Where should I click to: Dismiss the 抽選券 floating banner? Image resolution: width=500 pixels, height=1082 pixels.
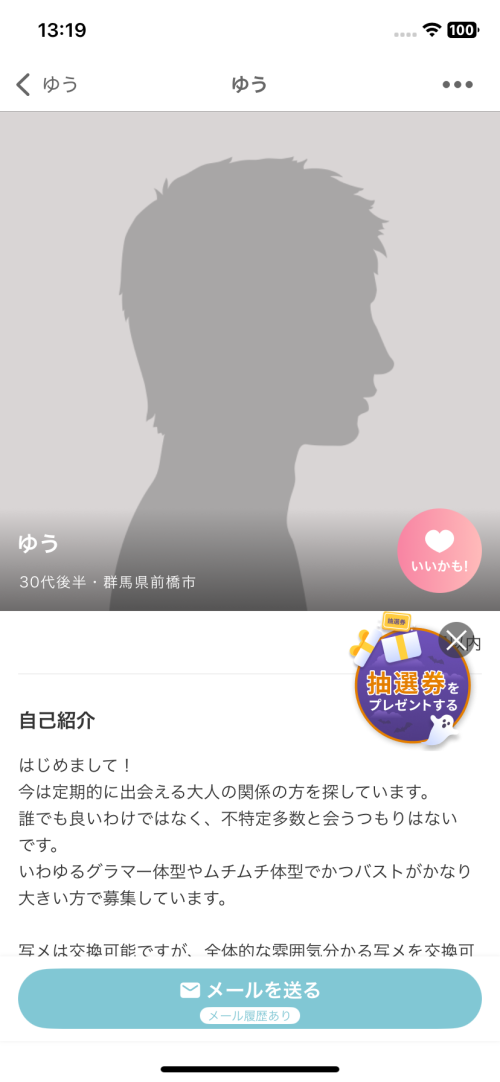(456, 638)
